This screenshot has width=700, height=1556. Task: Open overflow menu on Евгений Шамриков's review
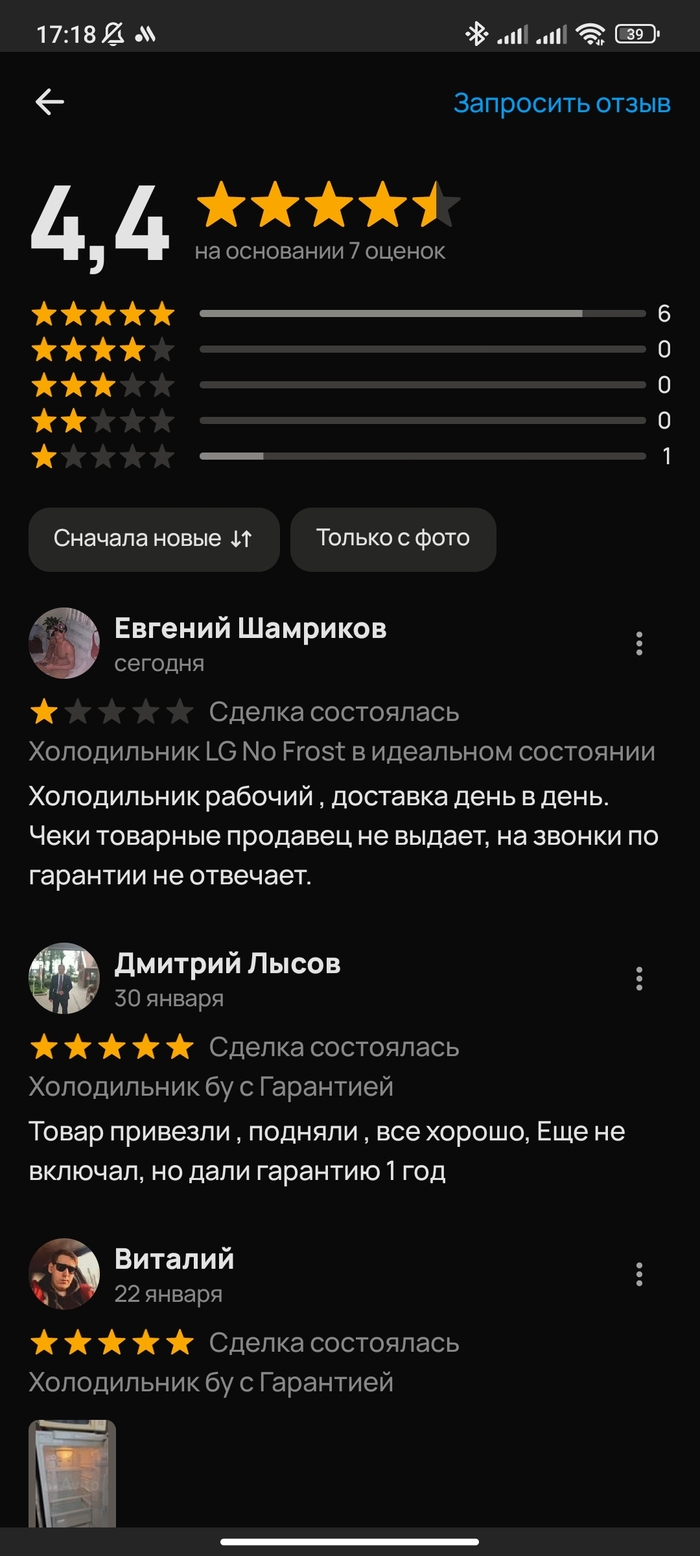point(639,644)
